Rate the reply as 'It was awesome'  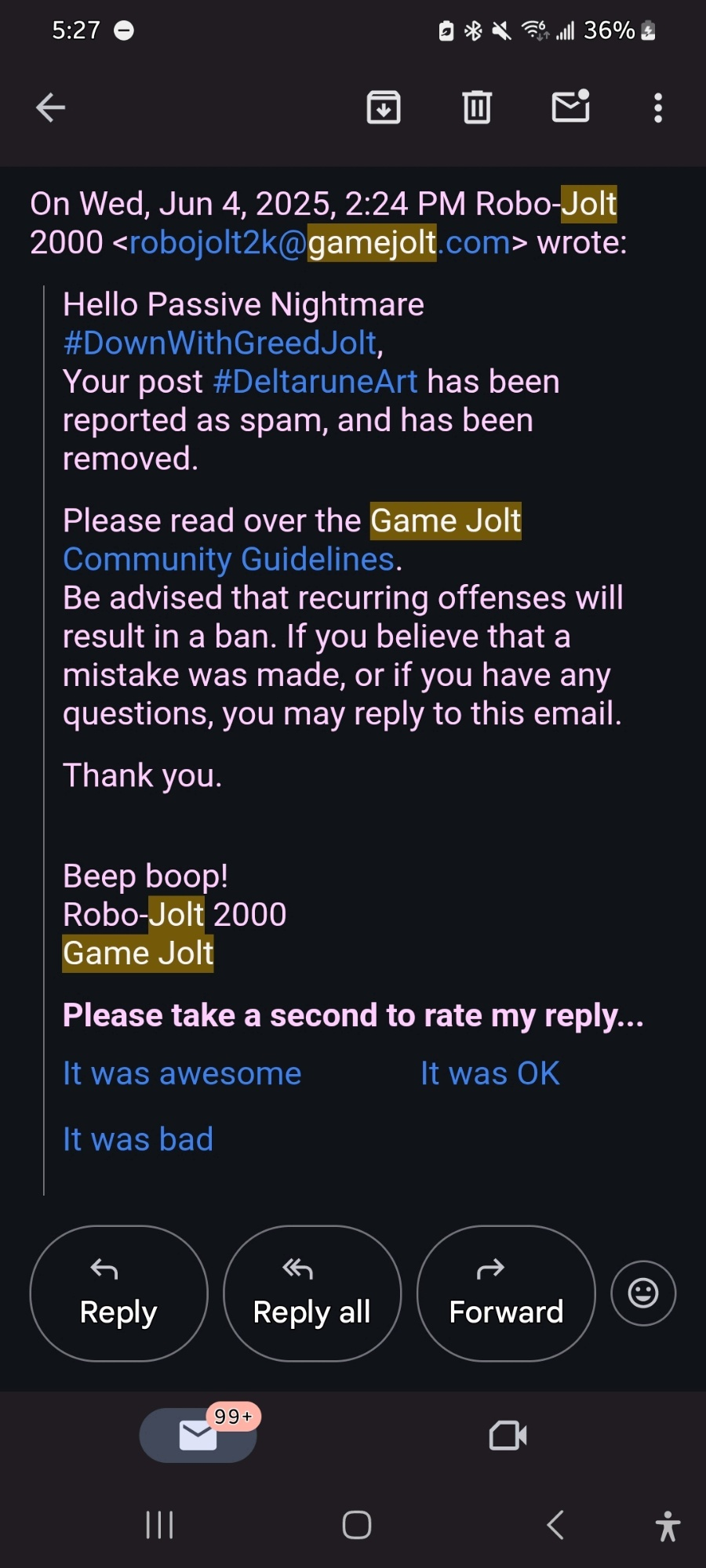182,1073
